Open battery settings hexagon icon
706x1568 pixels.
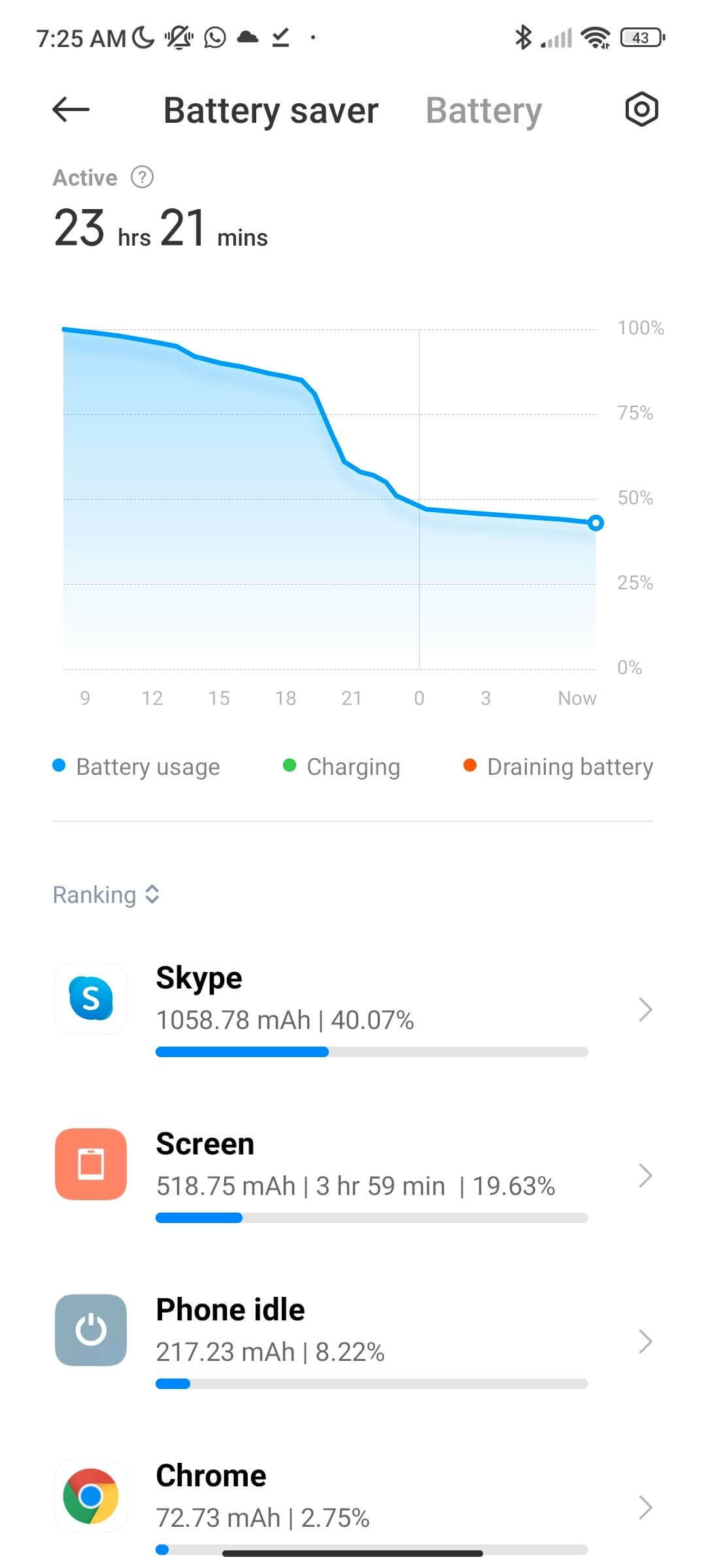click(641, 109)
